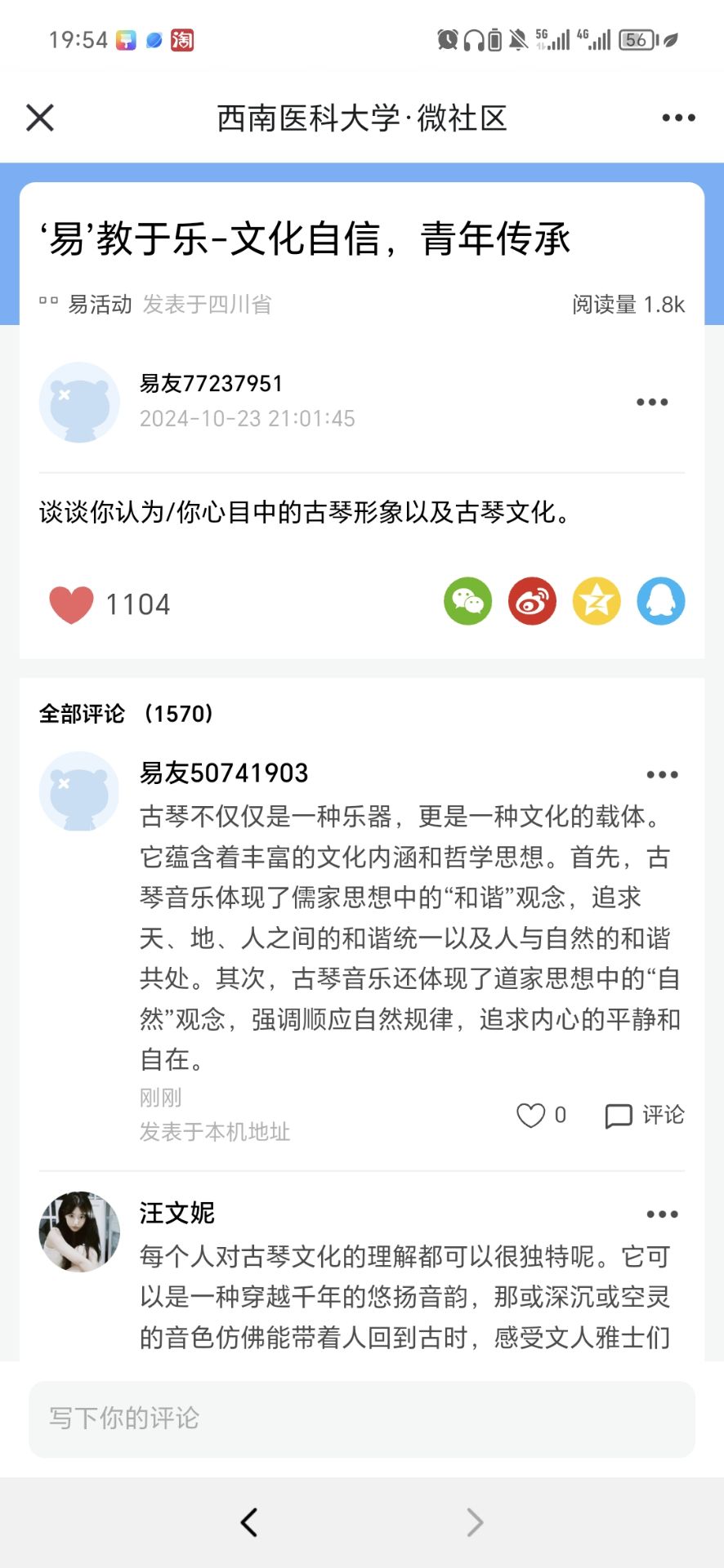The image size is (724, 1568).
Task: Close the 微社区 page
Action: click(x=39, y=118)
